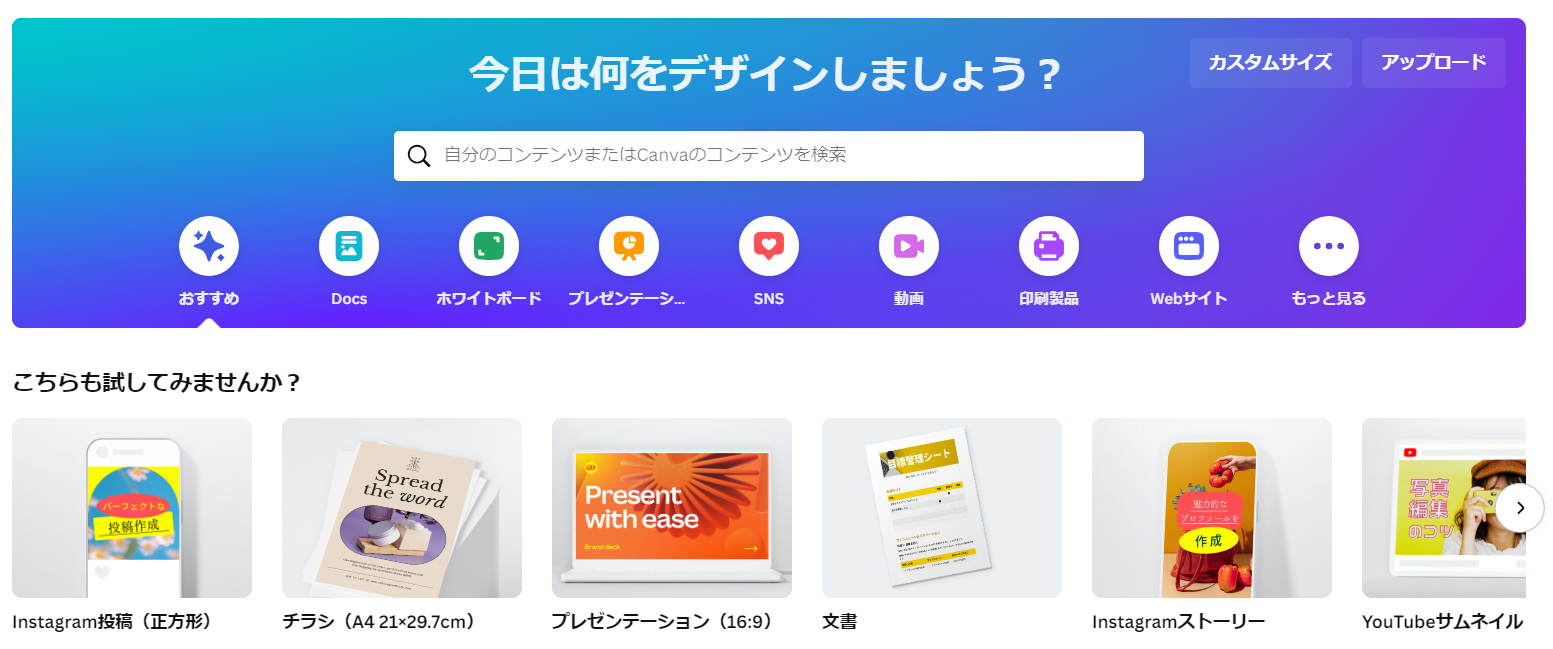Open the 動画 category

click(909, 246)
